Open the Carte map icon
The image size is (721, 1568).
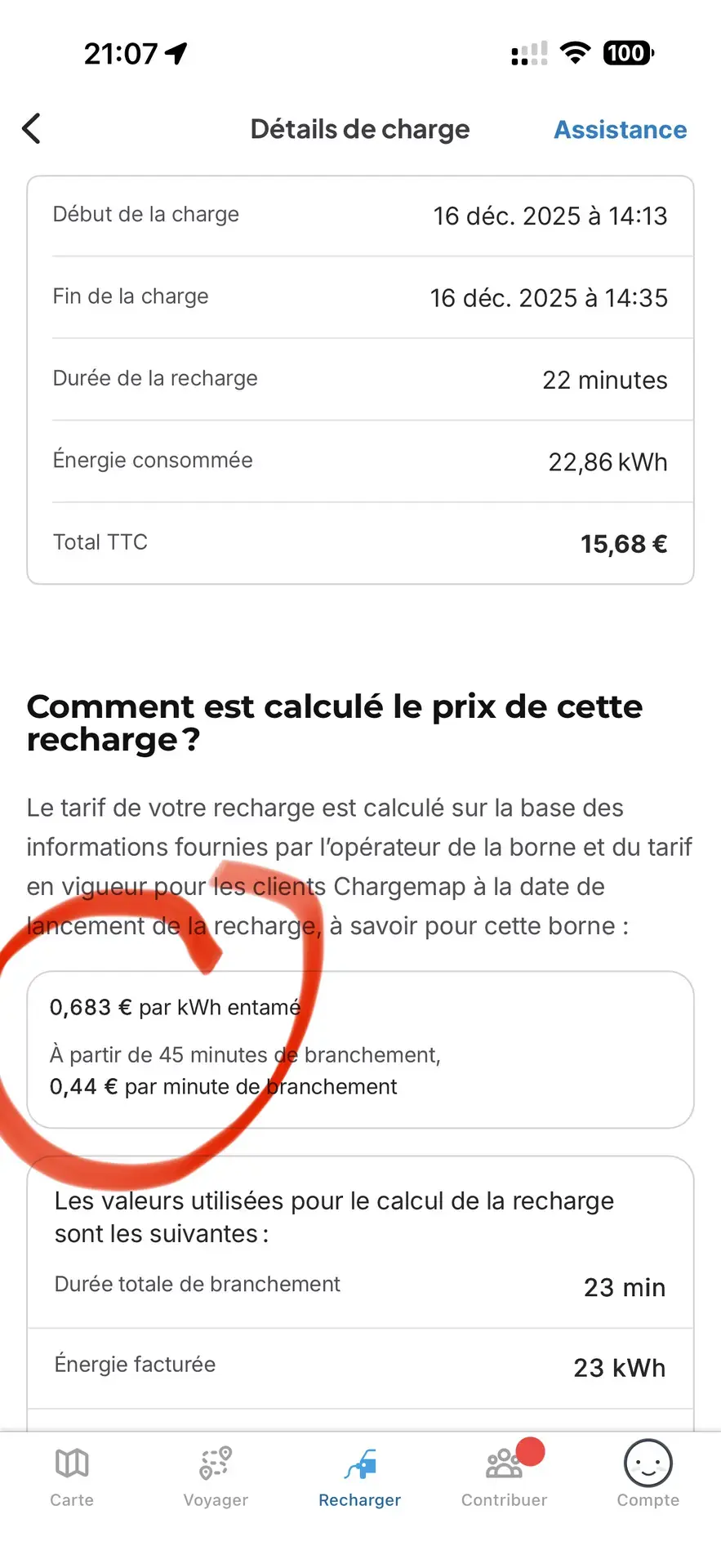(x=72, y=1462)
